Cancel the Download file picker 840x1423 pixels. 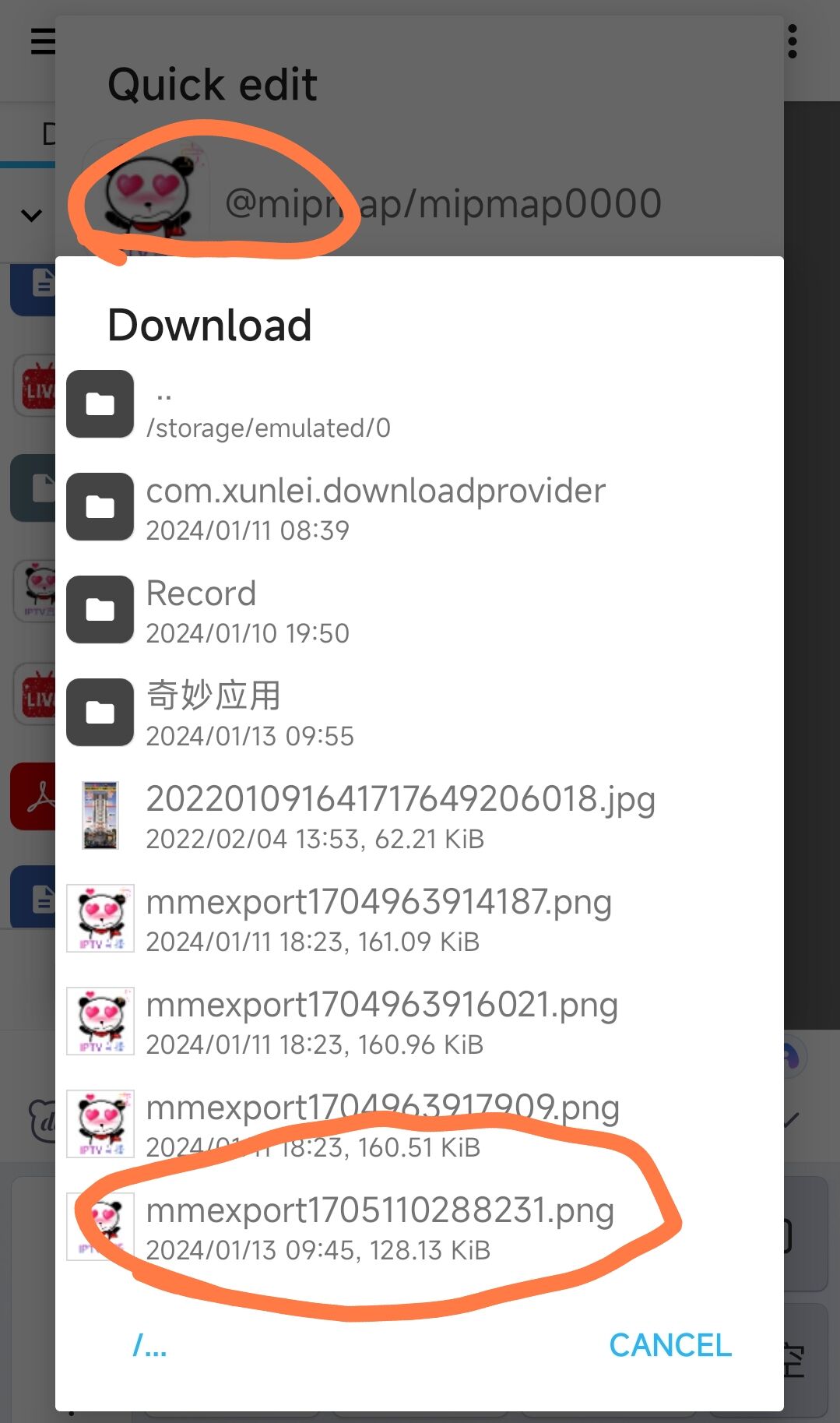click(x=670, y=1345)
